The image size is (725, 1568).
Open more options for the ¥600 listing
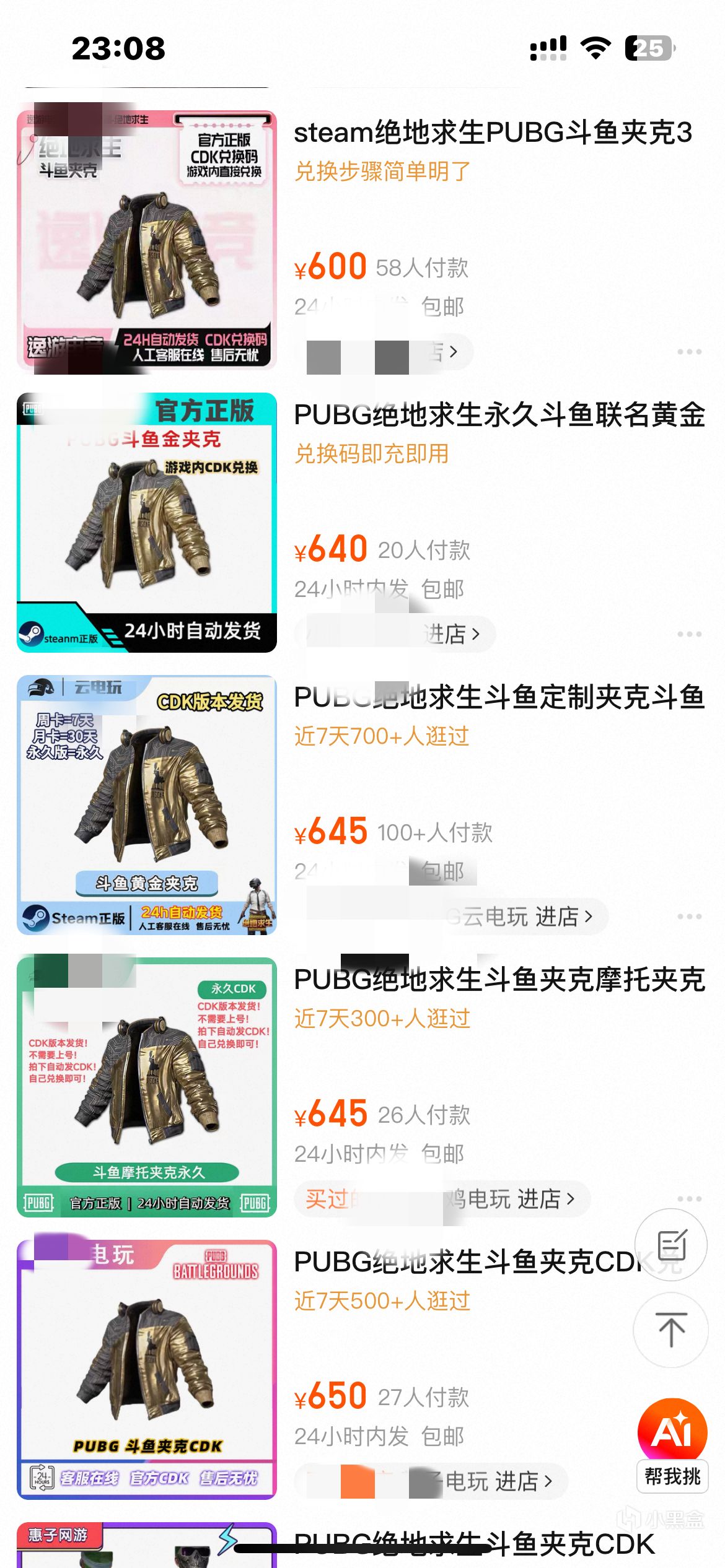point(689,352)
